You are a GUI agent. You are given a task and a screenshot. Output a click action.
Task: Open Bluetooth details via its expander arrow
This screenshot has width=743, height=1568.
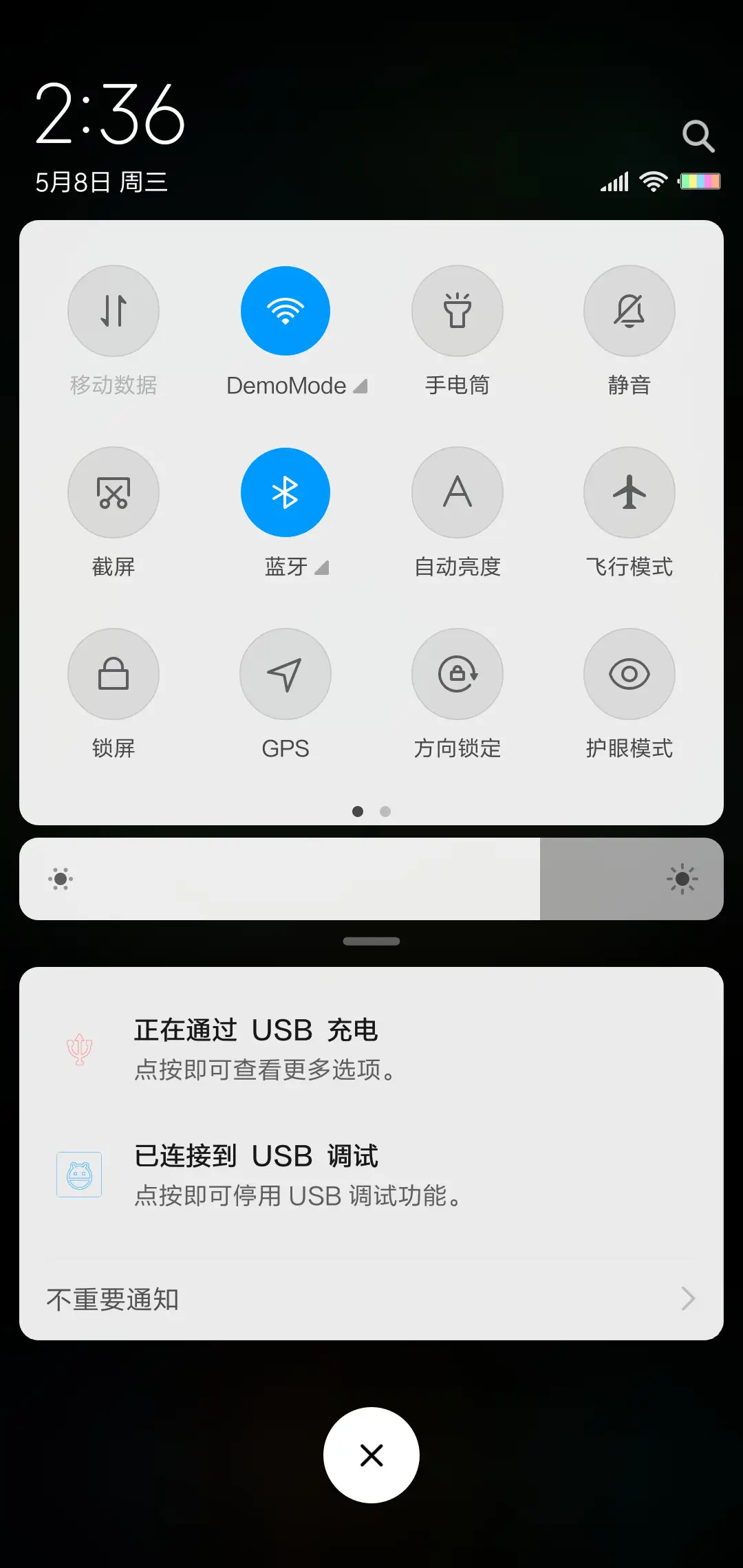click(321, 568)
